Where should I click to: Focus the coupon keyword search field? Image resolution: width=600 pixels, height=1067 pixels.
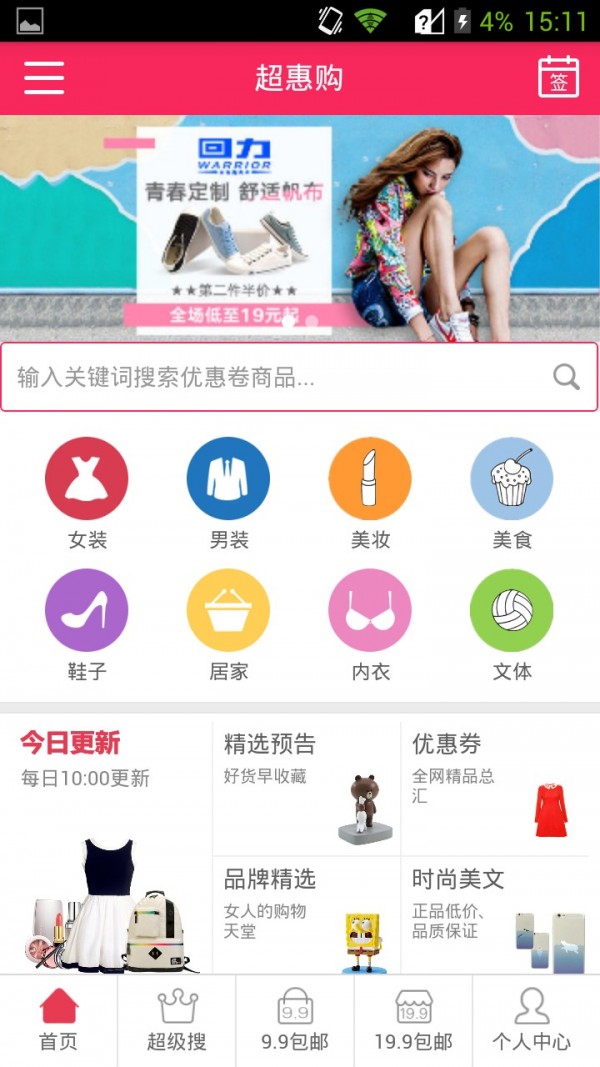270,377
